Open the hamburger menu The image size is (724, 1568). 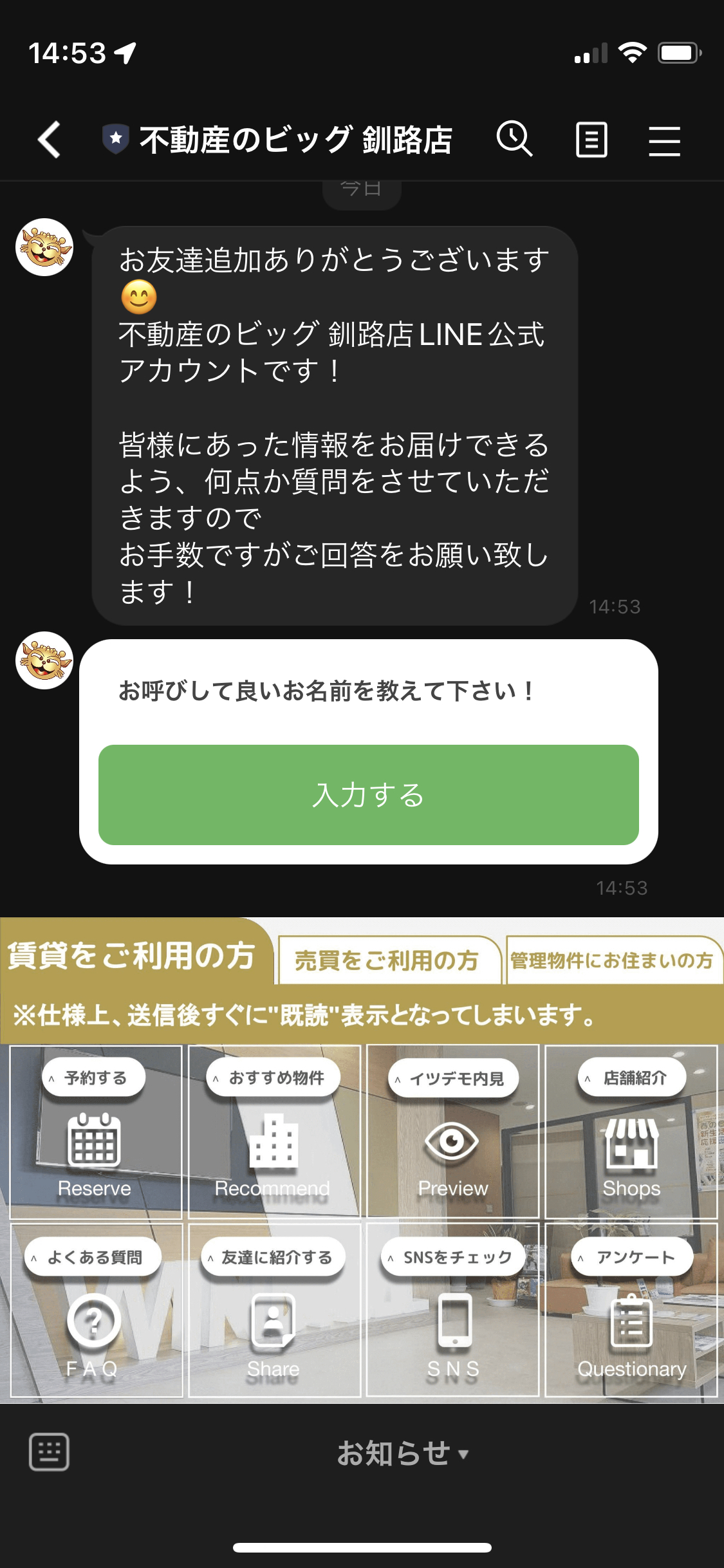point(664,140)
